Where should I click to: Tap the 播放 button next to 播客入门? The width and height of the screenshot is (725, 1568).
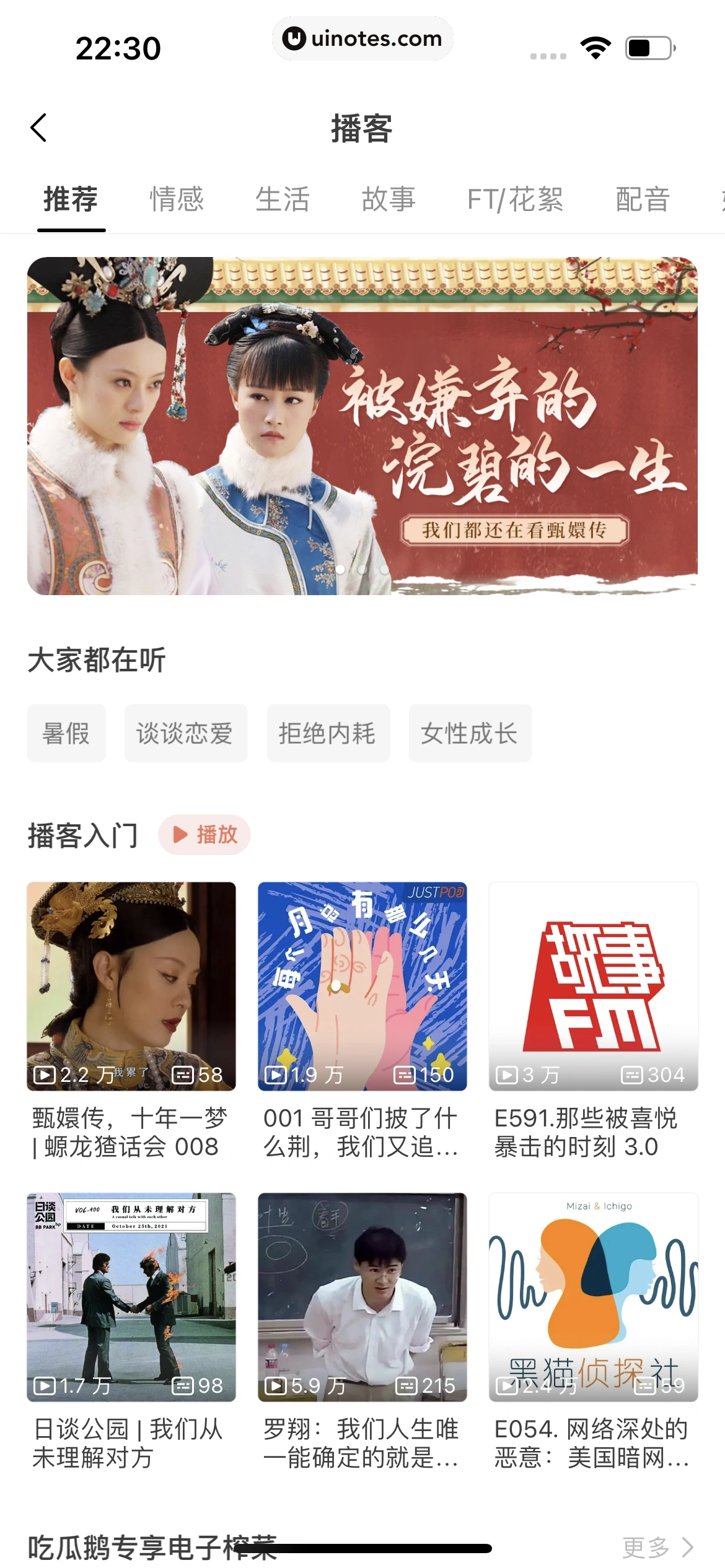[x=204, y=834]
